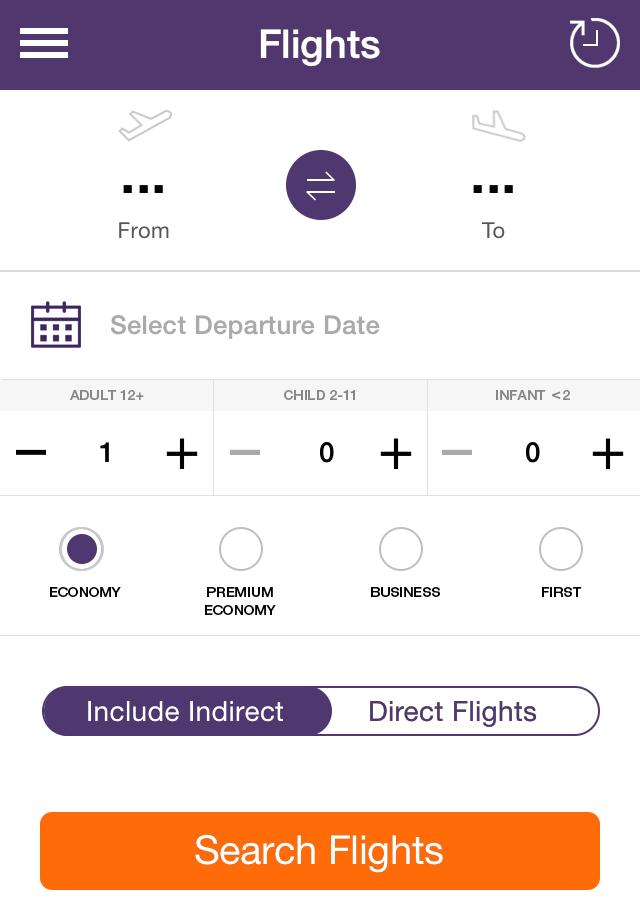
Task: Select the Economy cabin class
Action: tap(82, 549)
